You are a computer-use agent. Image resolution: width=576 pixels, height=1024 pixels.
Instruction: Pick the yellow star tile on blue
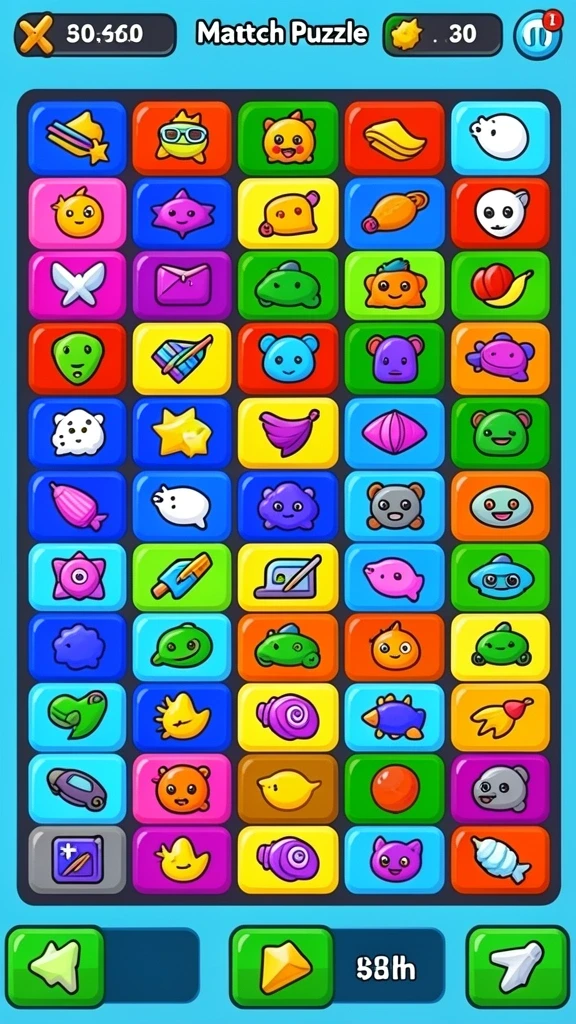(182, 432)
